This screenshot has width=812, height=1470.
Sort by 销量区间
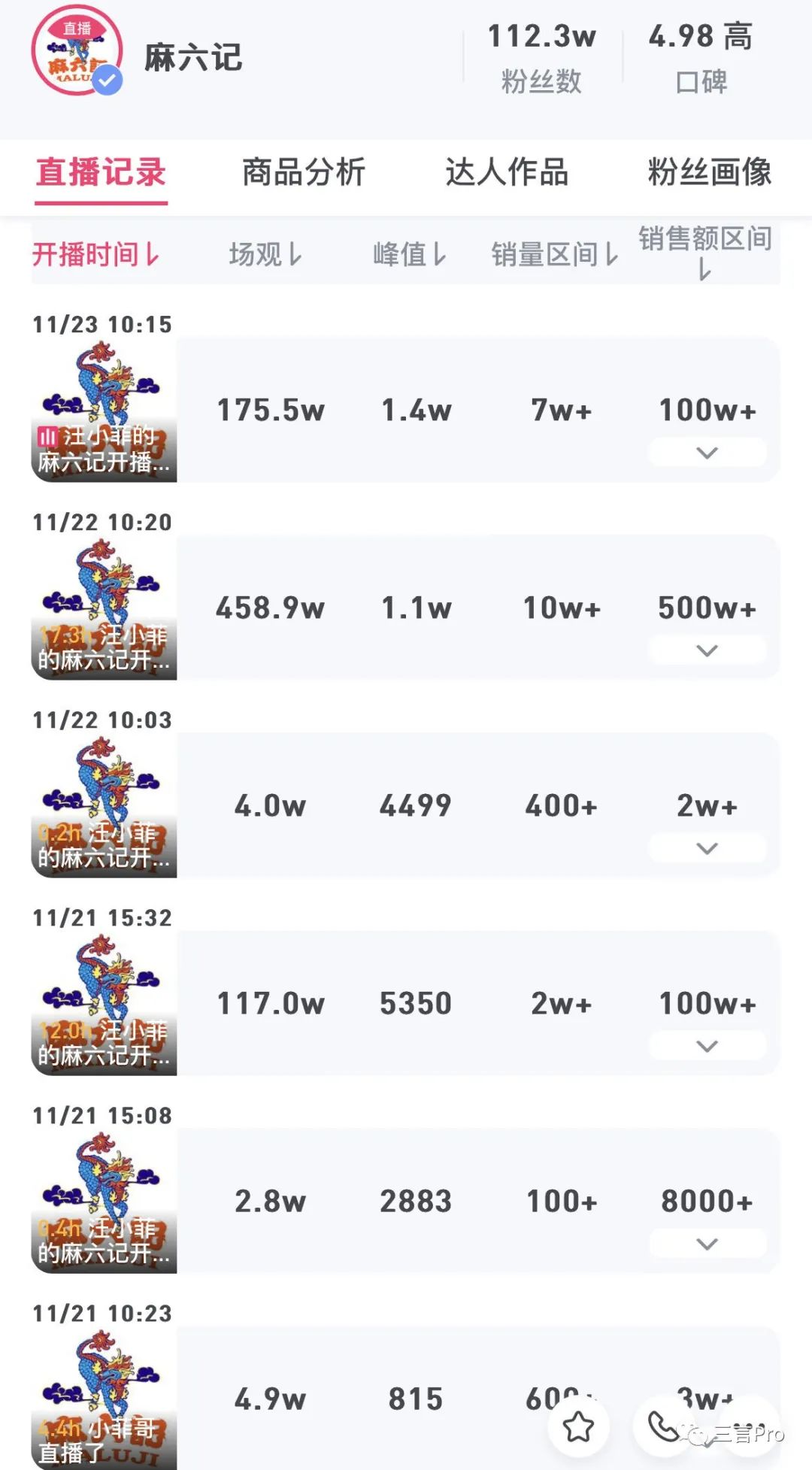tap(555, 255)
